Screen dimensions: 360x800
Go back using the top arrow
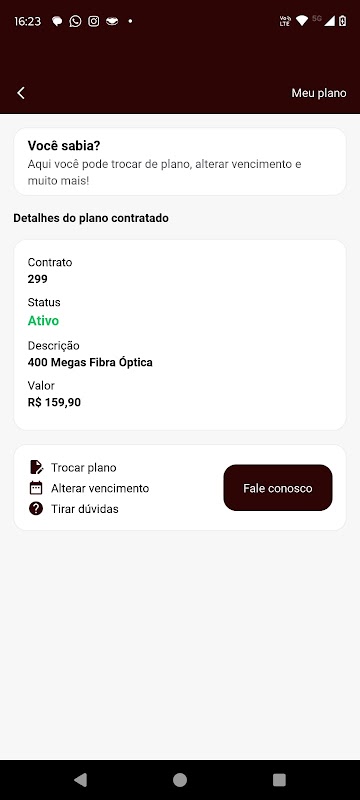(x=21, y=93)
